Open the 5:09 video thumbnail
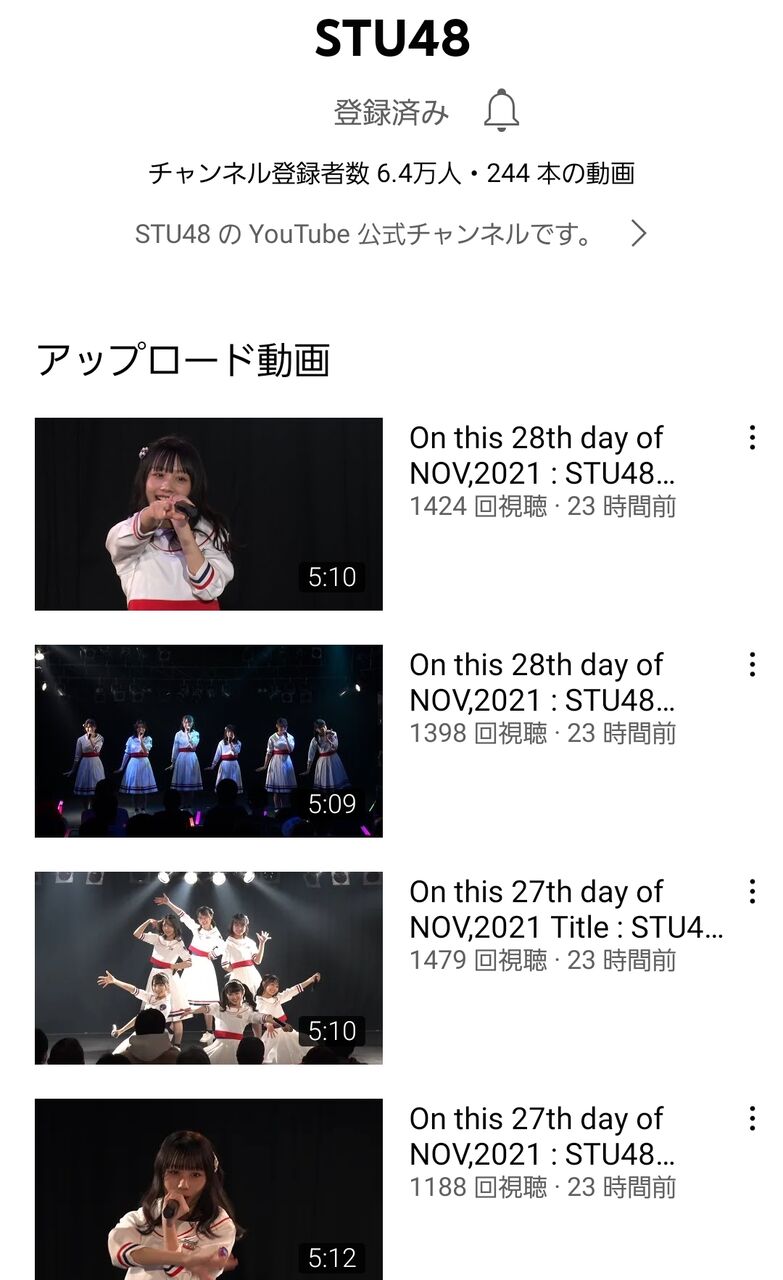This screenshot has height=1280, width=783. 208,740
